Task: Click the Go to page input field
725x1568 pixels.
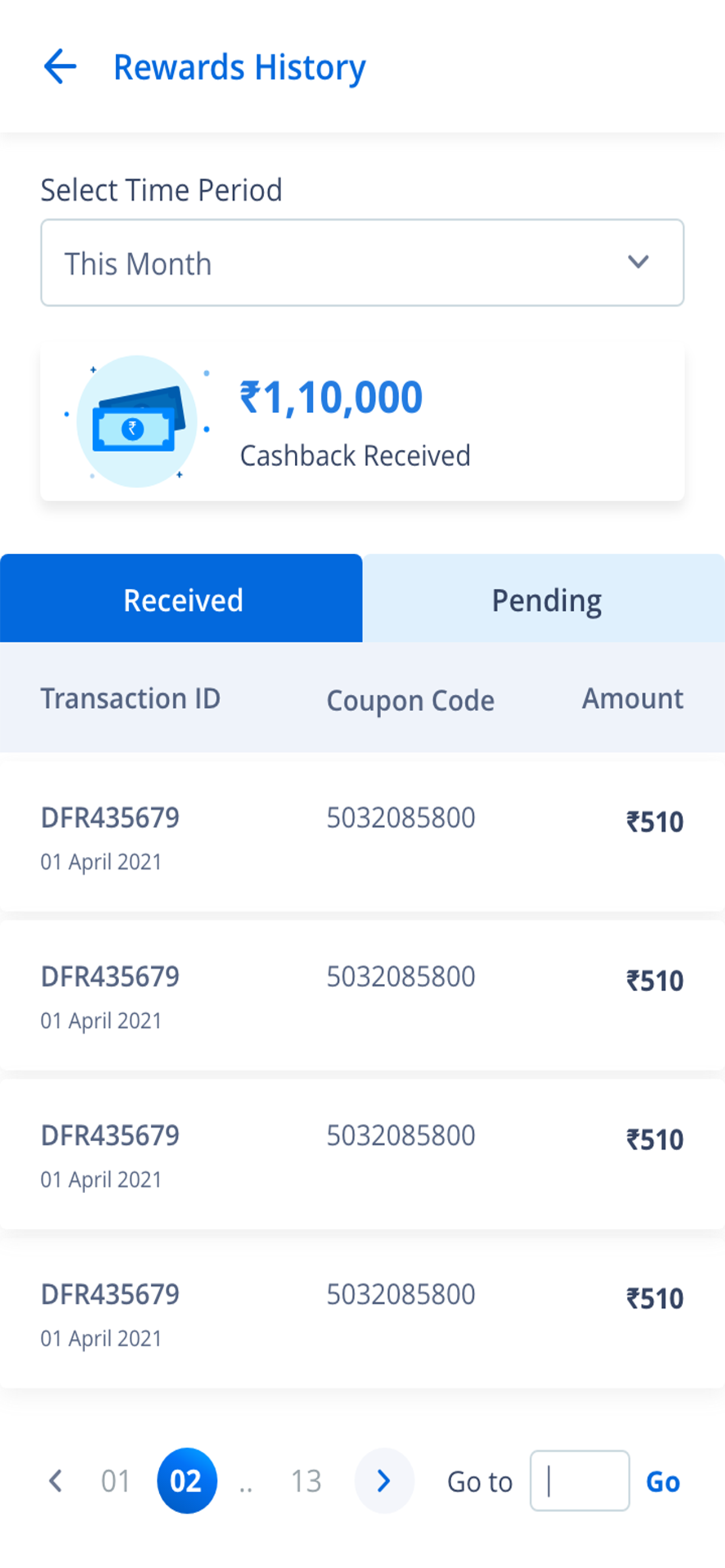Action: click(x=579, y=1482)
